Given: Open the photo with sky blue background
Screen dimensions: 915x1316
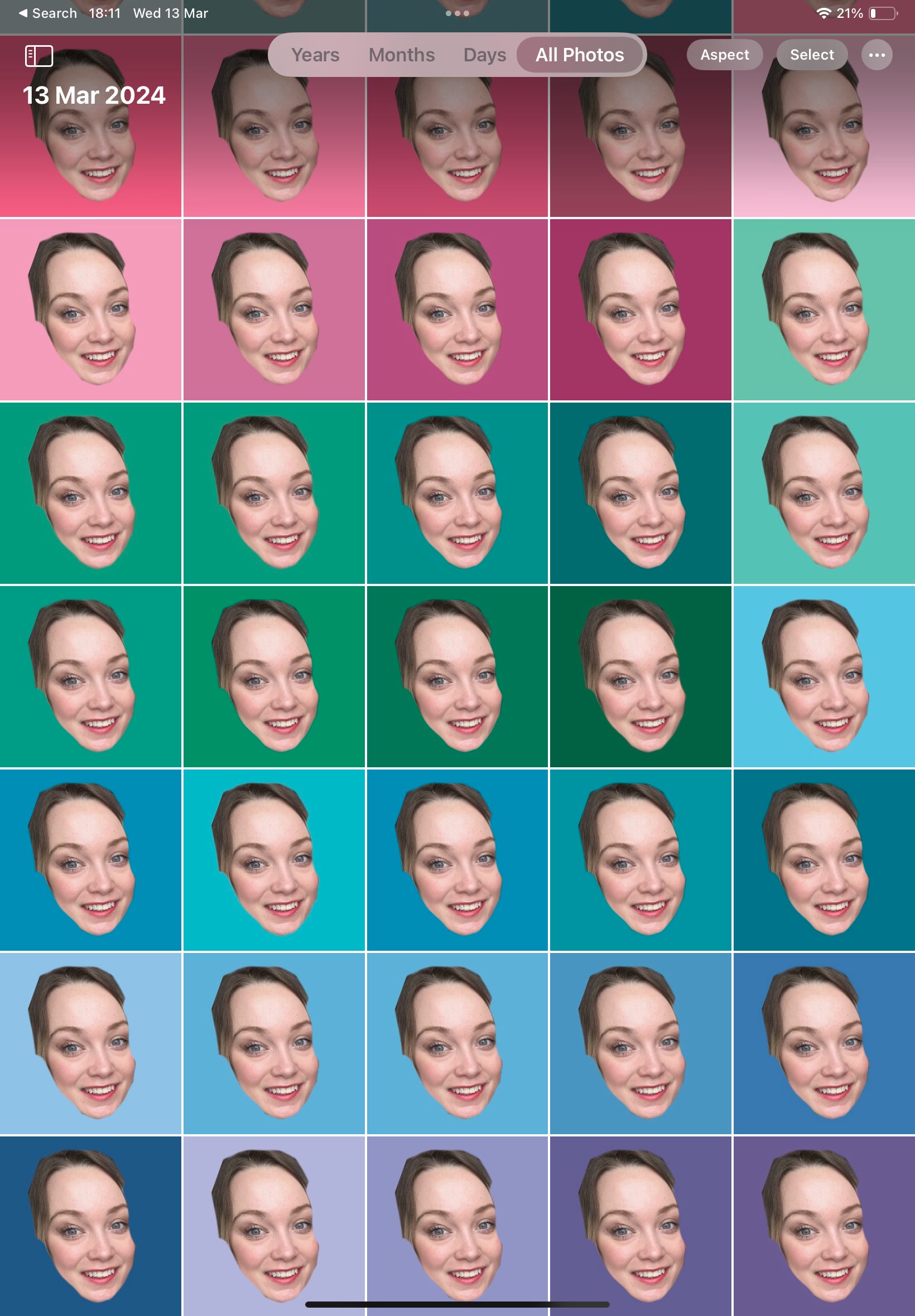Looking at the screenshot, I should [824, 676].
